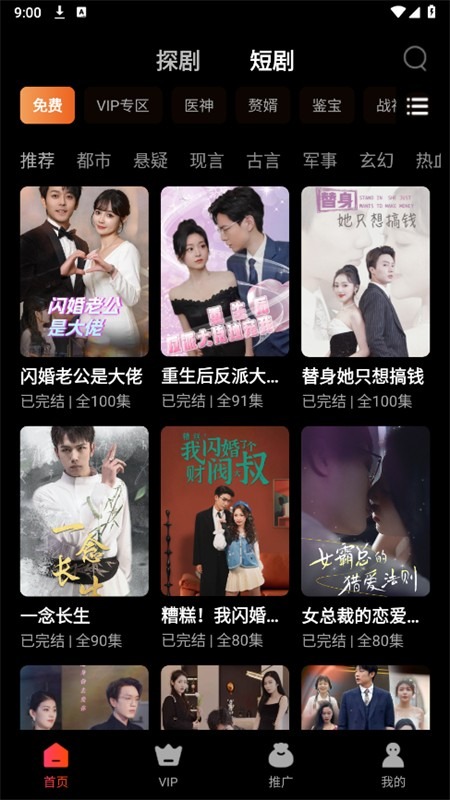Switch to the 玄幻 genre tab
This screenshot has width=450, height=800.
click(x=377, y=160)
